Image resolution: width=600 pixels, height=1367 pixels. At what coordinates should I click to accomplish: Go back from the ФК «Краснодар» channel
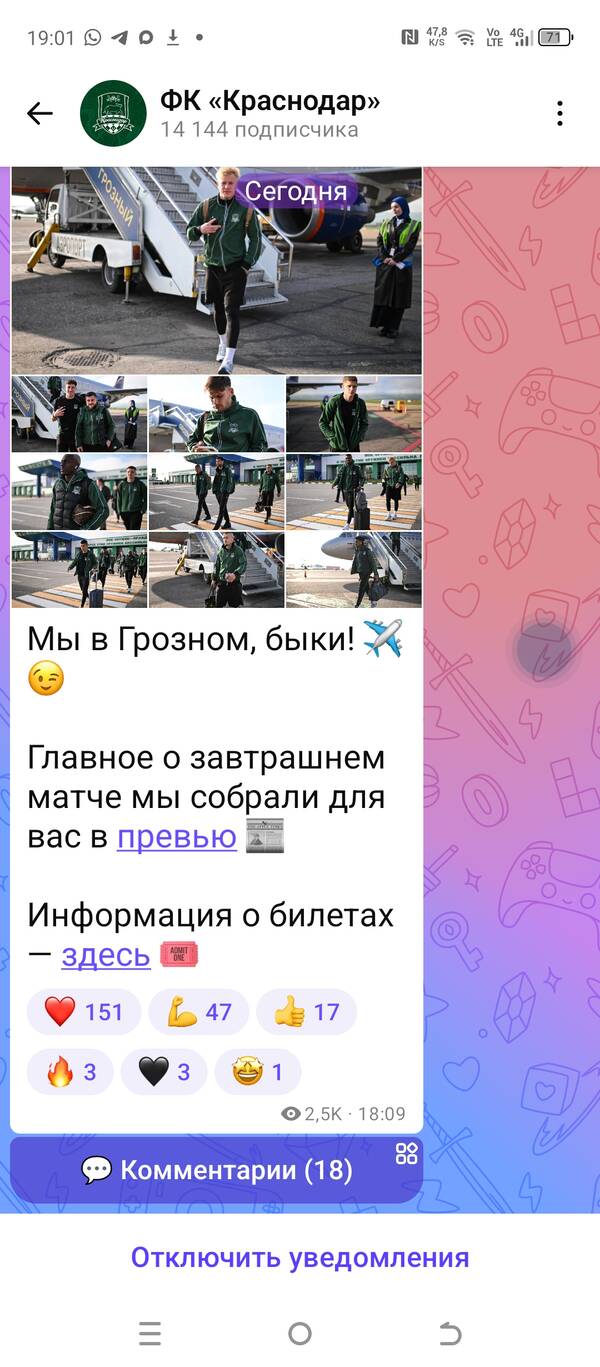pos(40,113)
